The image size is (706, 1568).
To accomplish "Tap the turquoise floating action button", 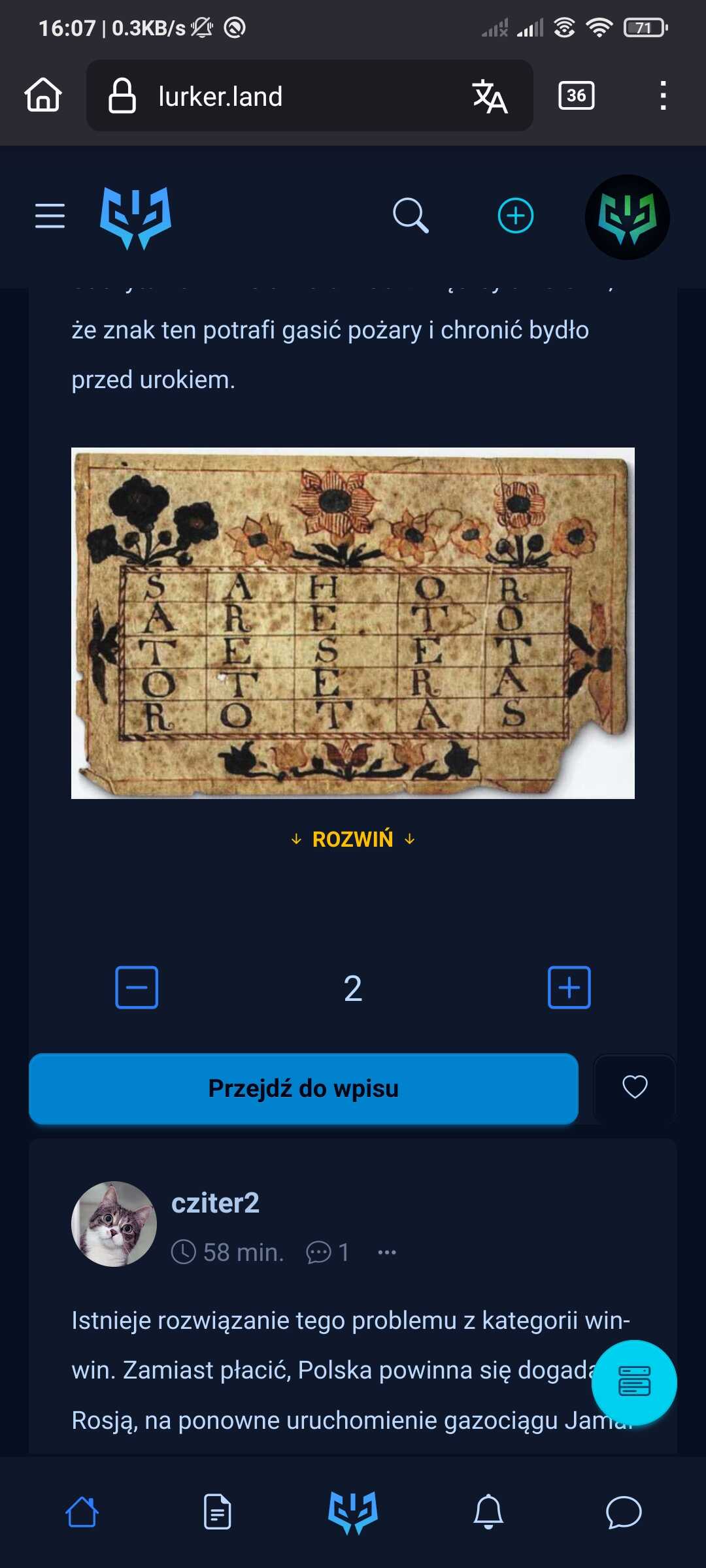I will pos(634,1382).
